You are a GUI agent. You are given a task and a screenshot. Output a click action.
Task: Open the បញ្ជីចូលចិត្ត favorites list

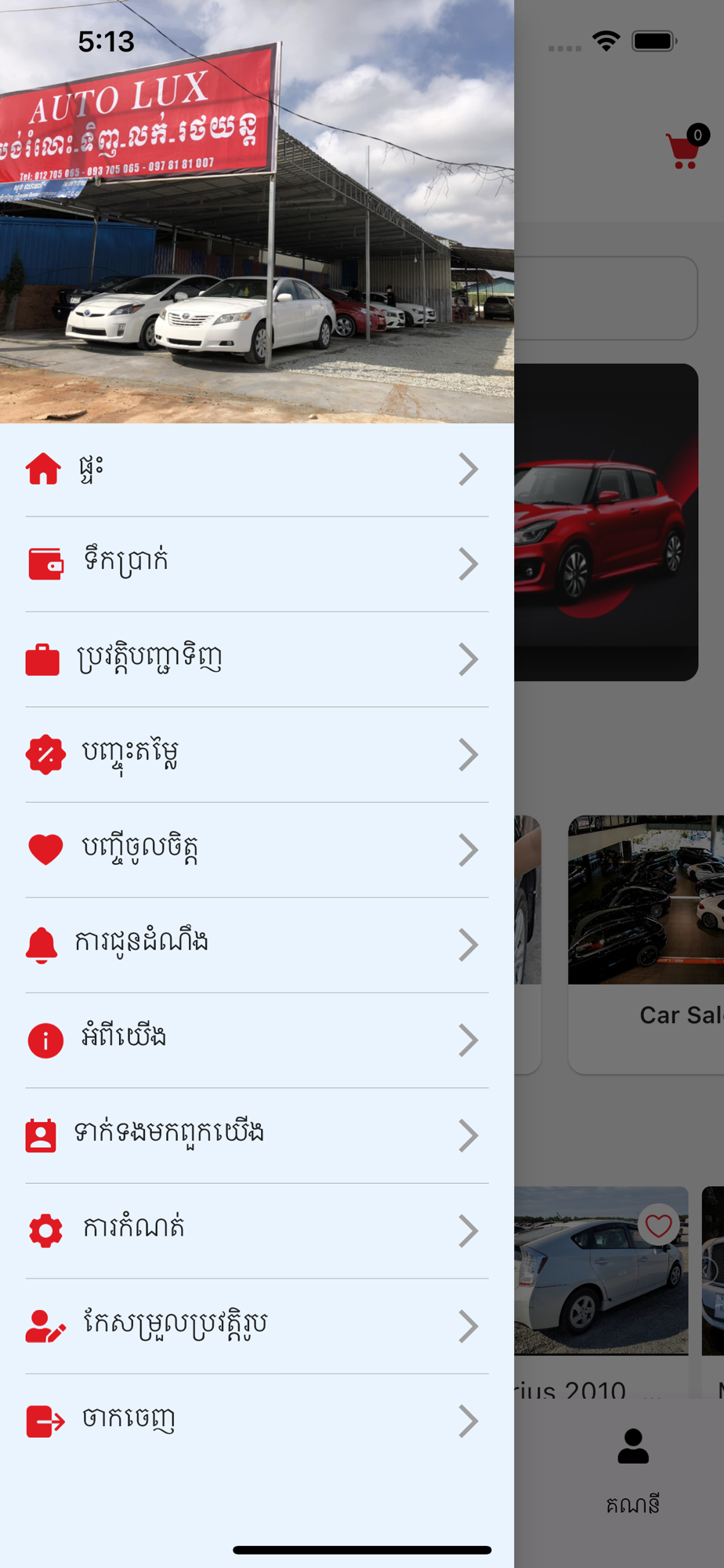(257, 850)
